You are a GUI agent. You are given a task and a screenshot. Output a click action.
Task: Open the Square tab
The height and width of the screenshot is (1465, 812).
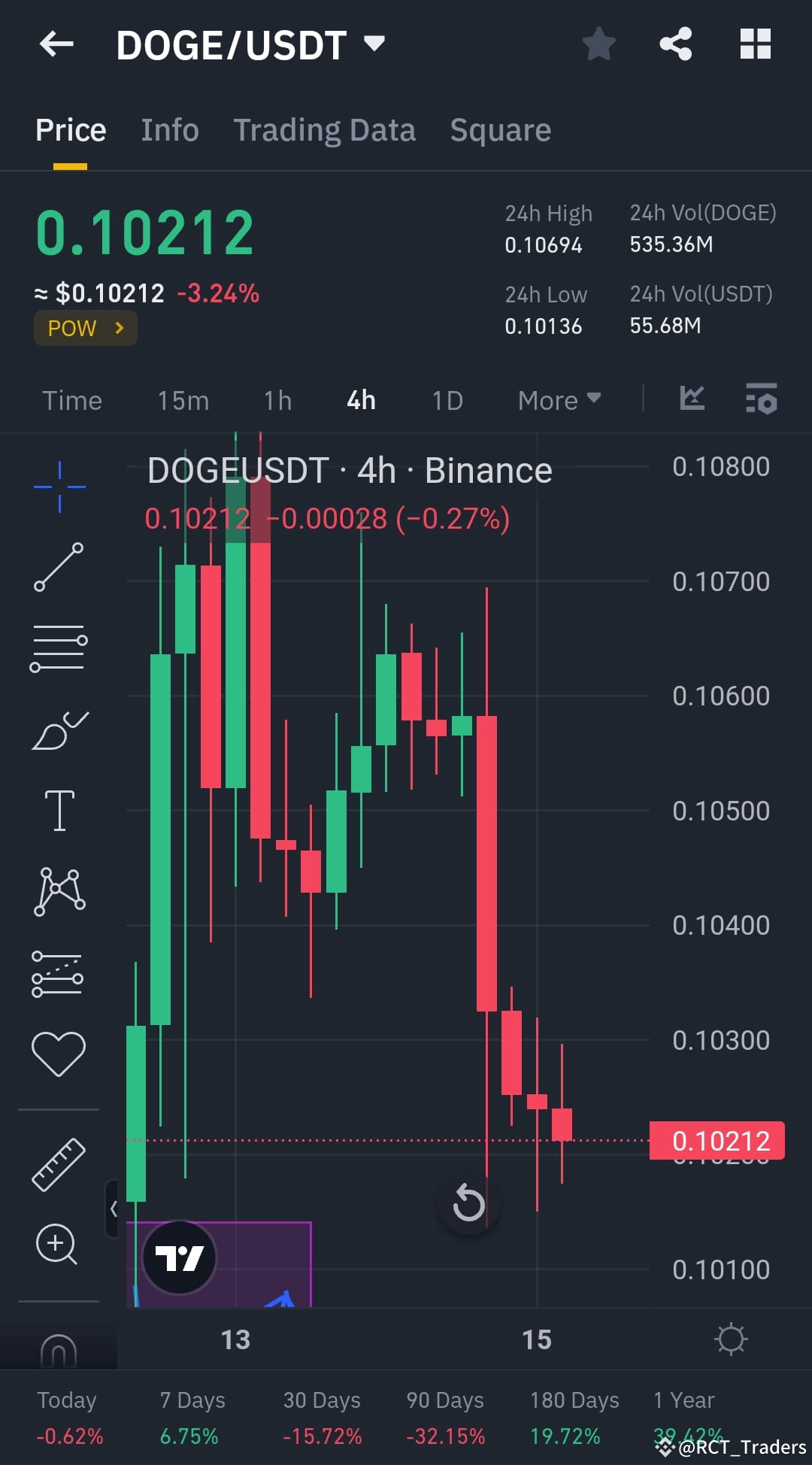coord(500,129)
